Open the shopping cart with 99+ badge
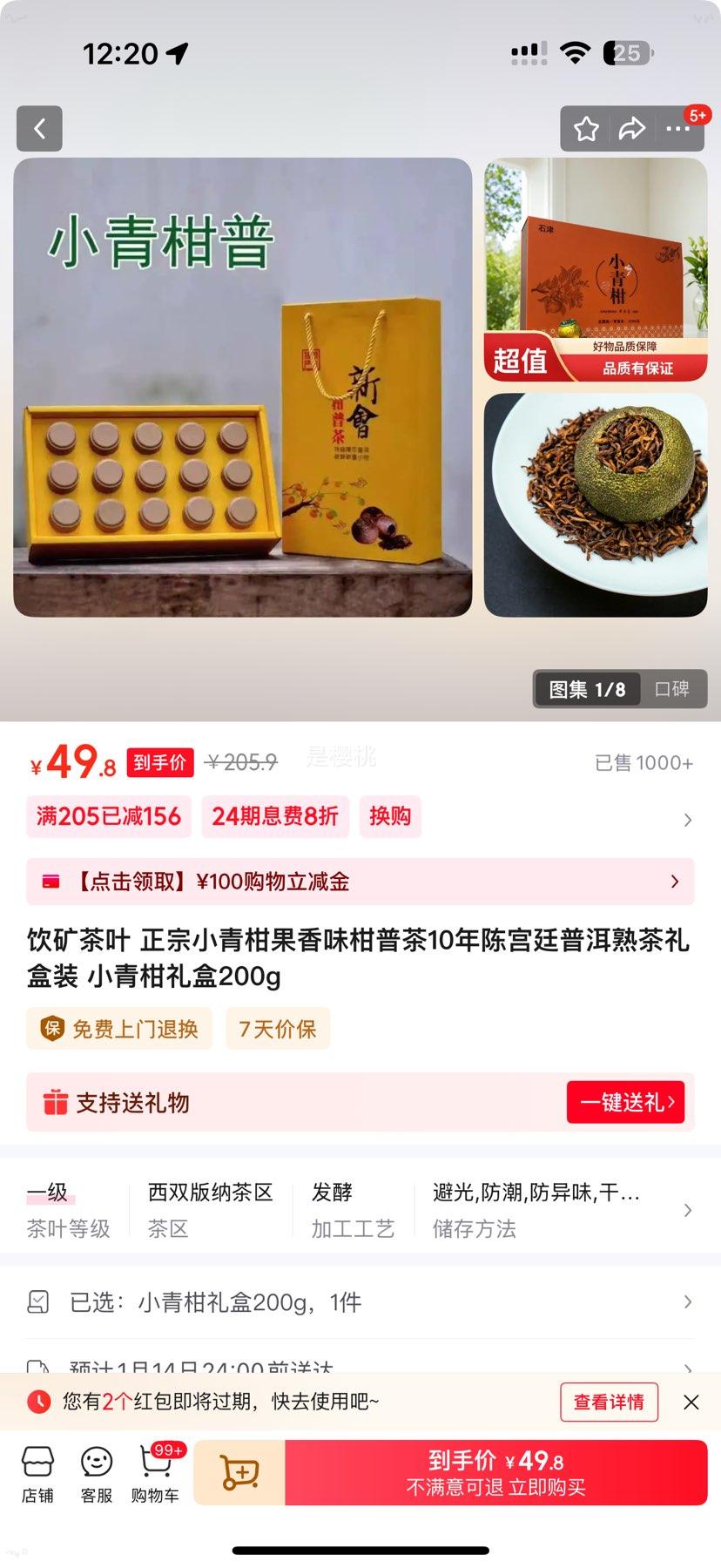 154,1472
